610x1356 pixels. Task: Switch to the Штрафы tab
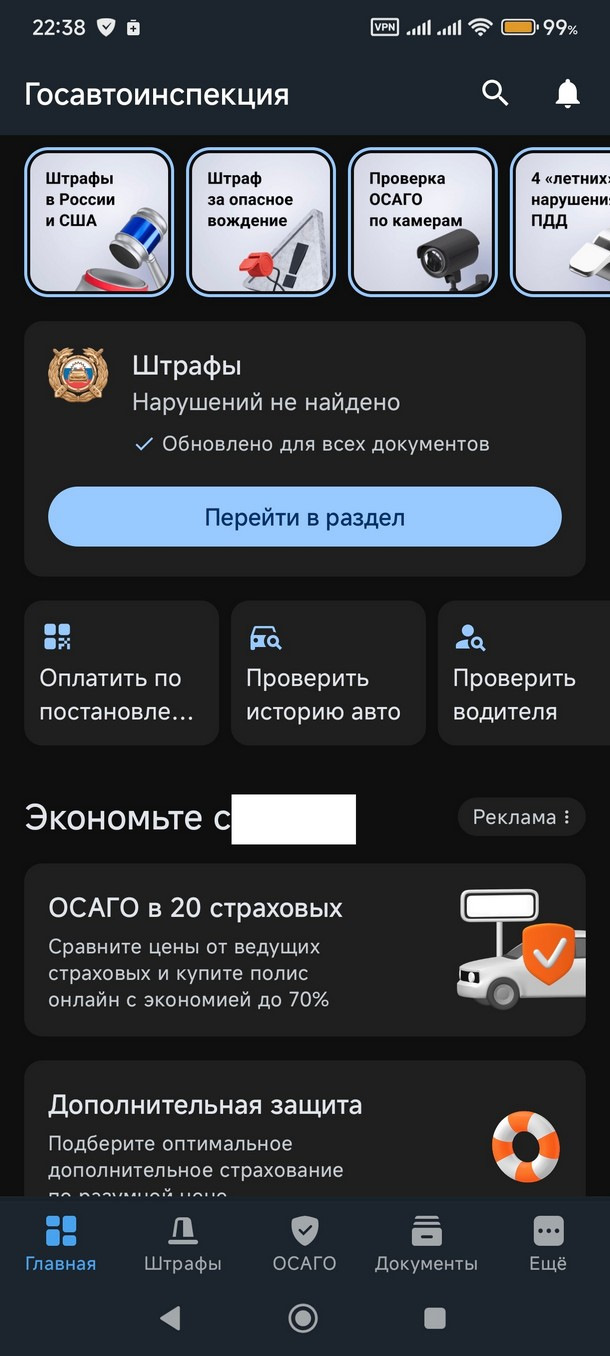coord(183,1244)
